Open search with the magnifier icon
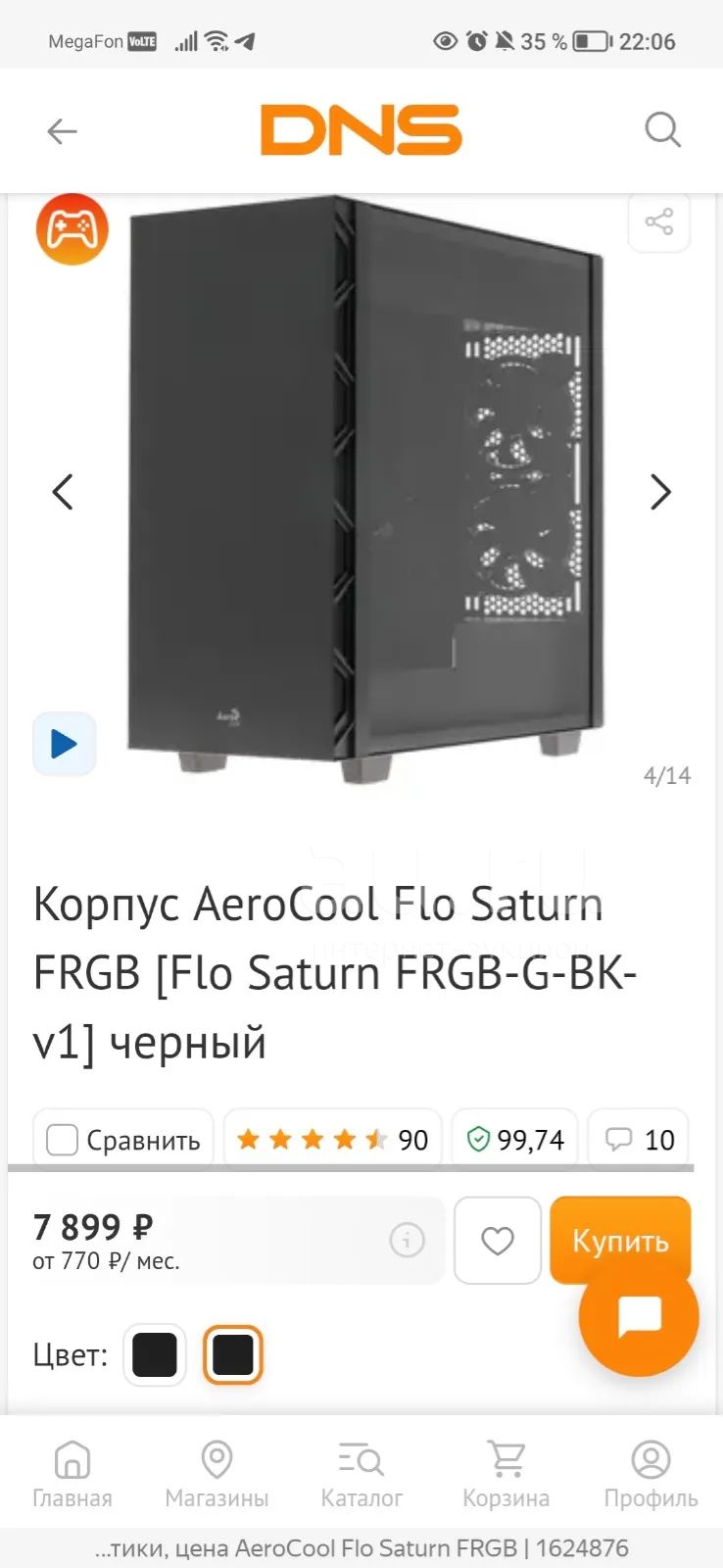The image size is (723, 1568). (662, 129)
